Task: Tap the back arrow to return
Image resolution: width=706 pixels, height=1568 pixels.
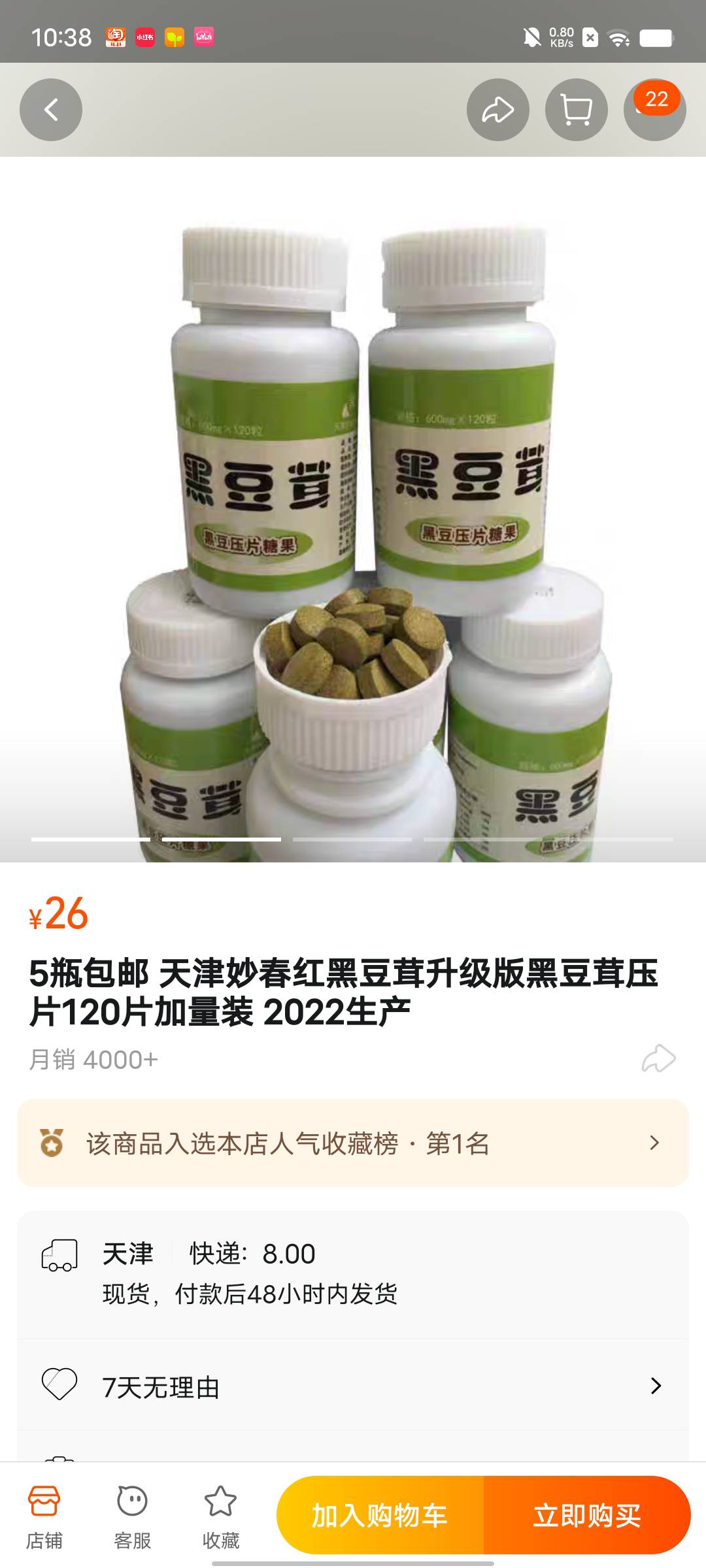Action: tap(50, 109)
